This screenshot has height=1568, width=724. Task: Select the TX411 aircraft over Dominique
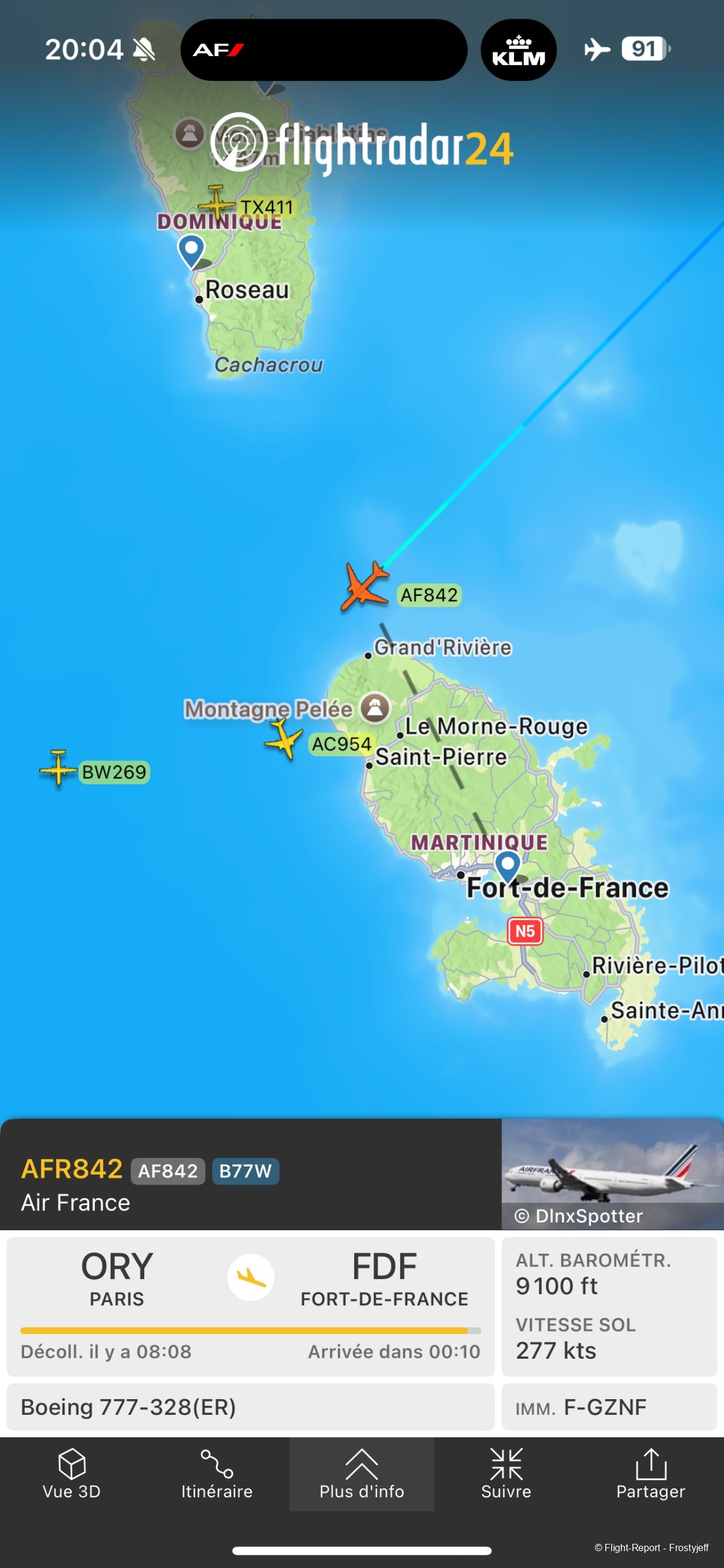[x=216, y=202]
